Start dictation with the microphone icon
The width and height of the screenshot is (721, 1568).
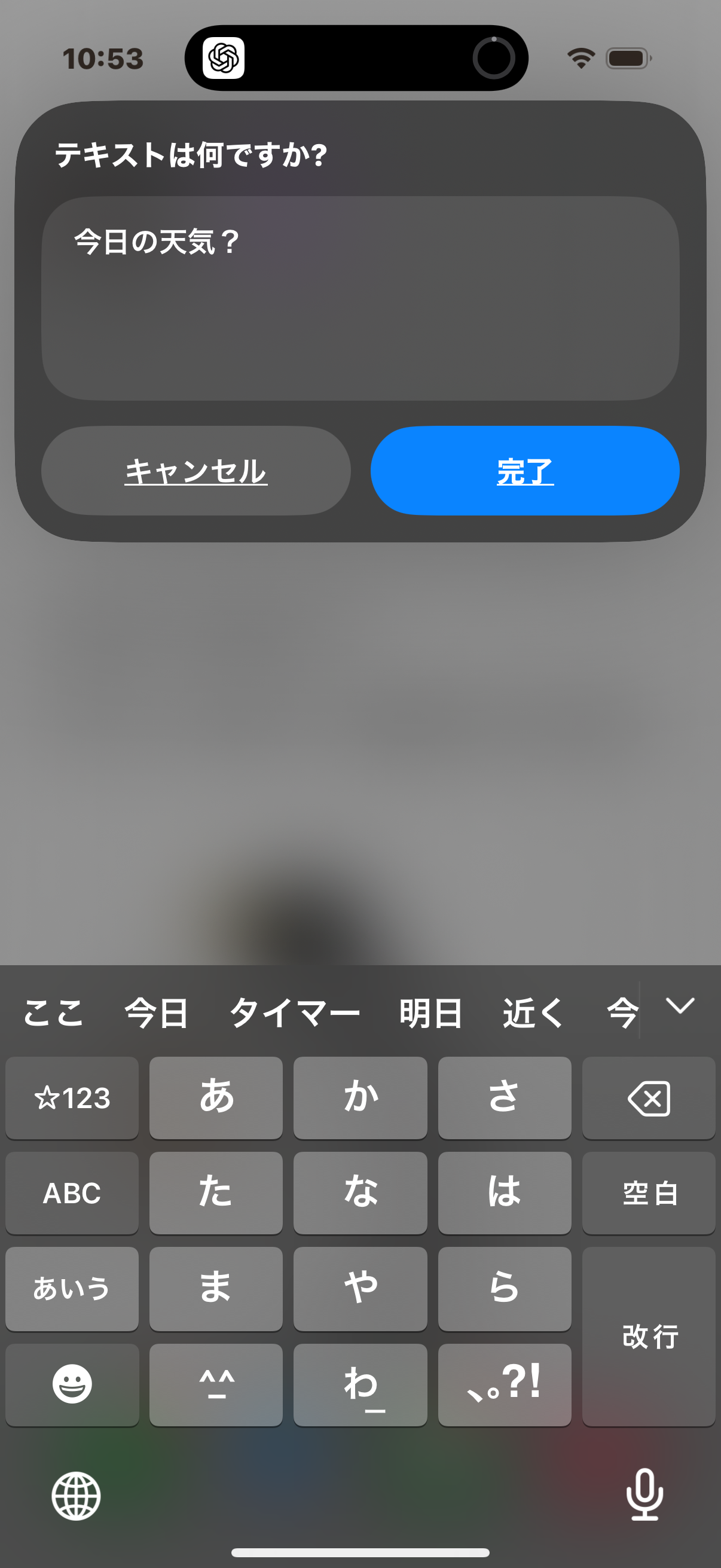(x=644, y=1495)
